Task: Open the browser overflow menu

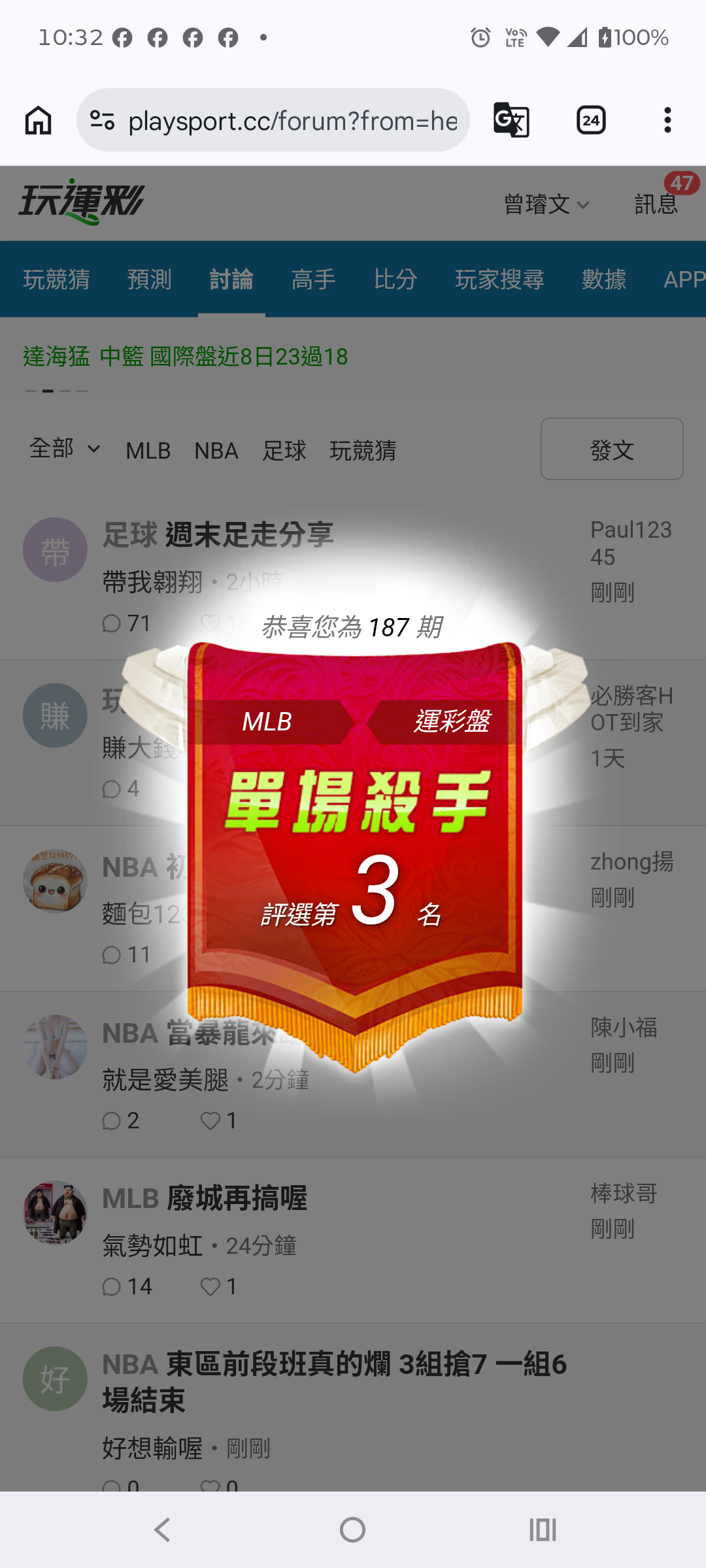Action: click(667, 120)
